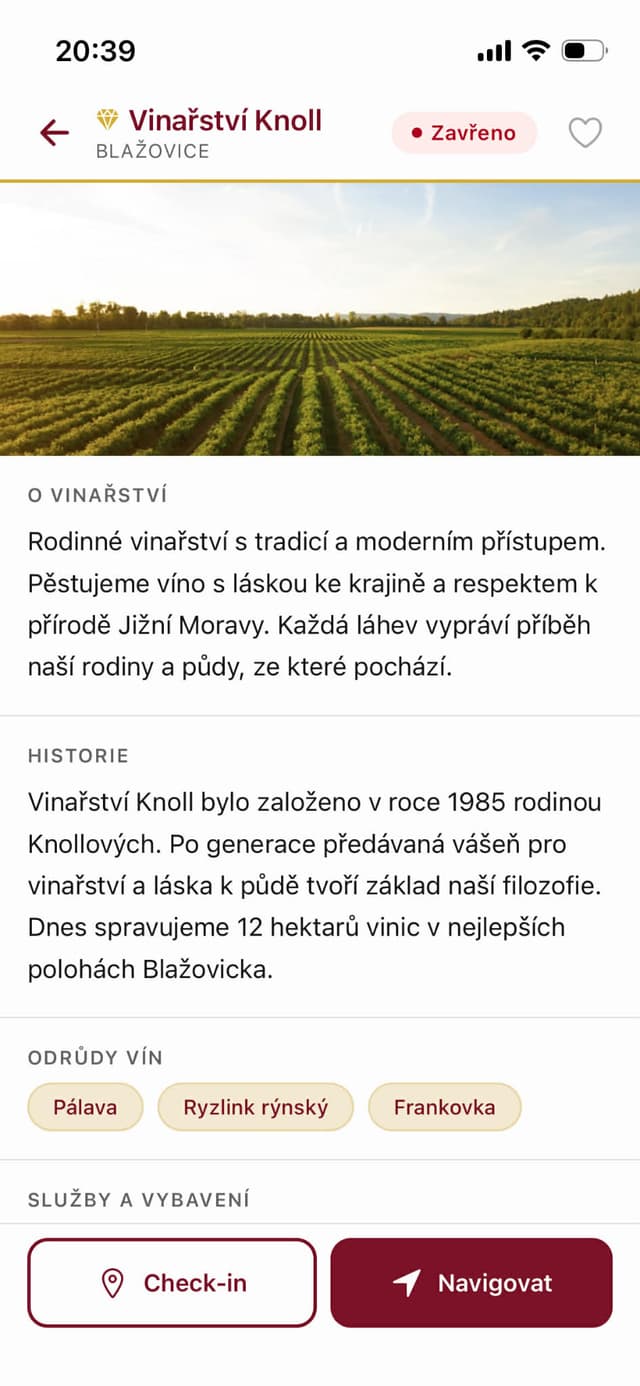This screenshot has height=1386, width=640.
Task: Select the Frankovka variety chip
Action: [x=444, y=1107]
